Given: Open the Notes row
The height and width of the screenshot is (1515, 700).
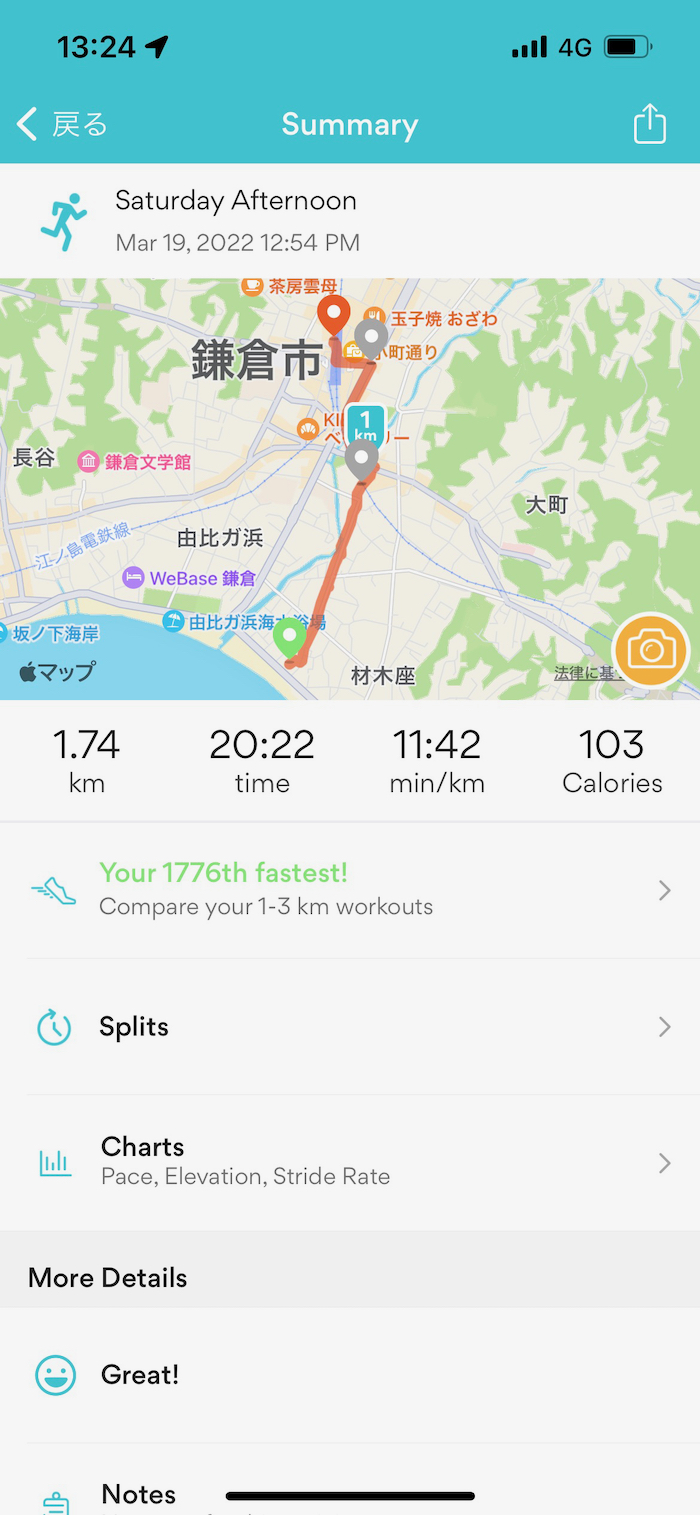Looking at the screenshot, I should [140, 1494].
